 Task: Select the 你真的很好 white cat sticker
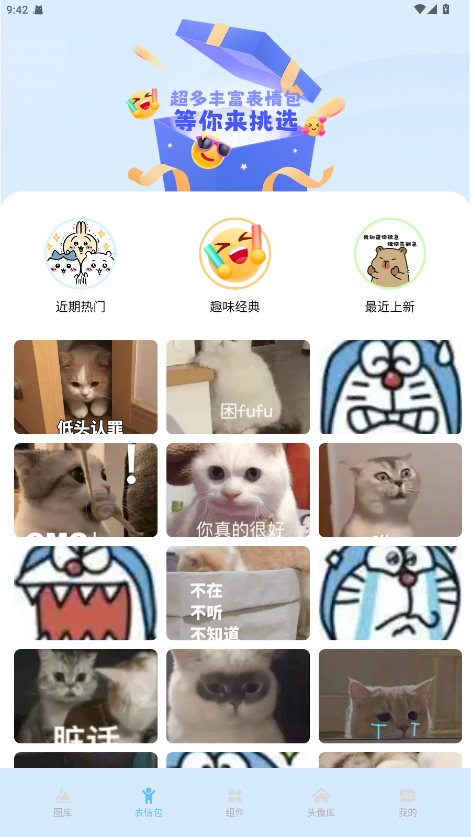tap(238, 489)
